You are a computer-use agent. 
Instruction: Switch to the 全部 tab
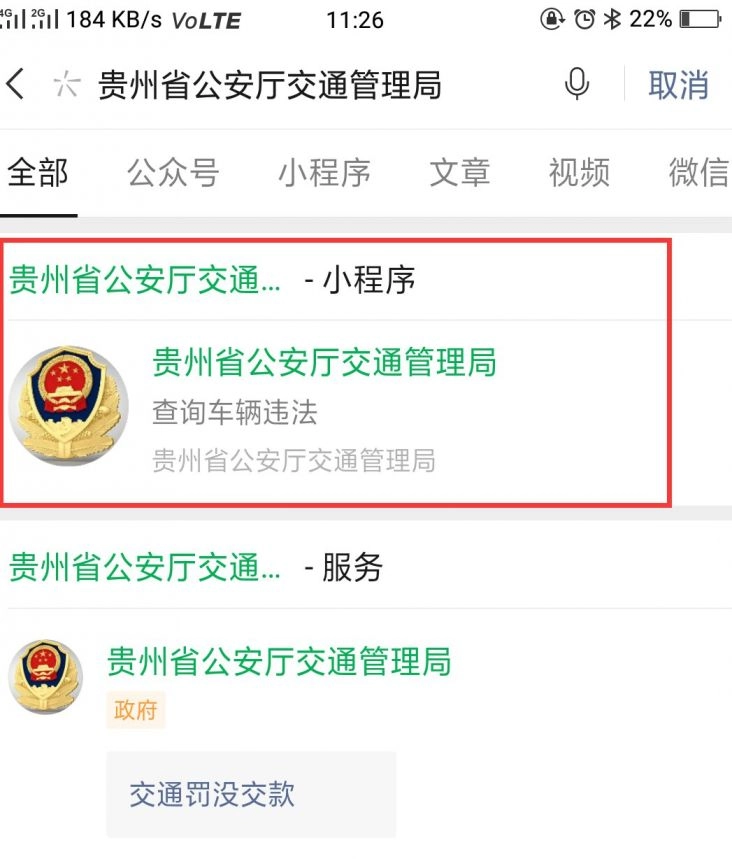pos(38,173)
